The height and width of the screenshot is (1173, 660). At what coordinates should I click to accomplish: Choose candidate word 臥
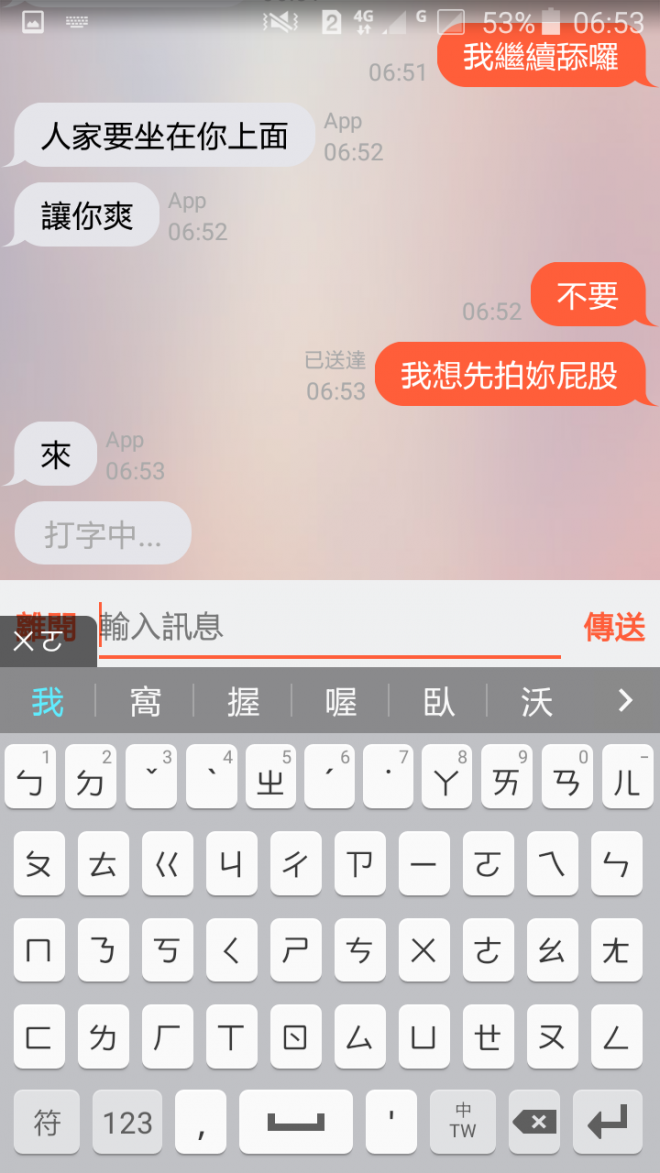(x=439, y=702)
